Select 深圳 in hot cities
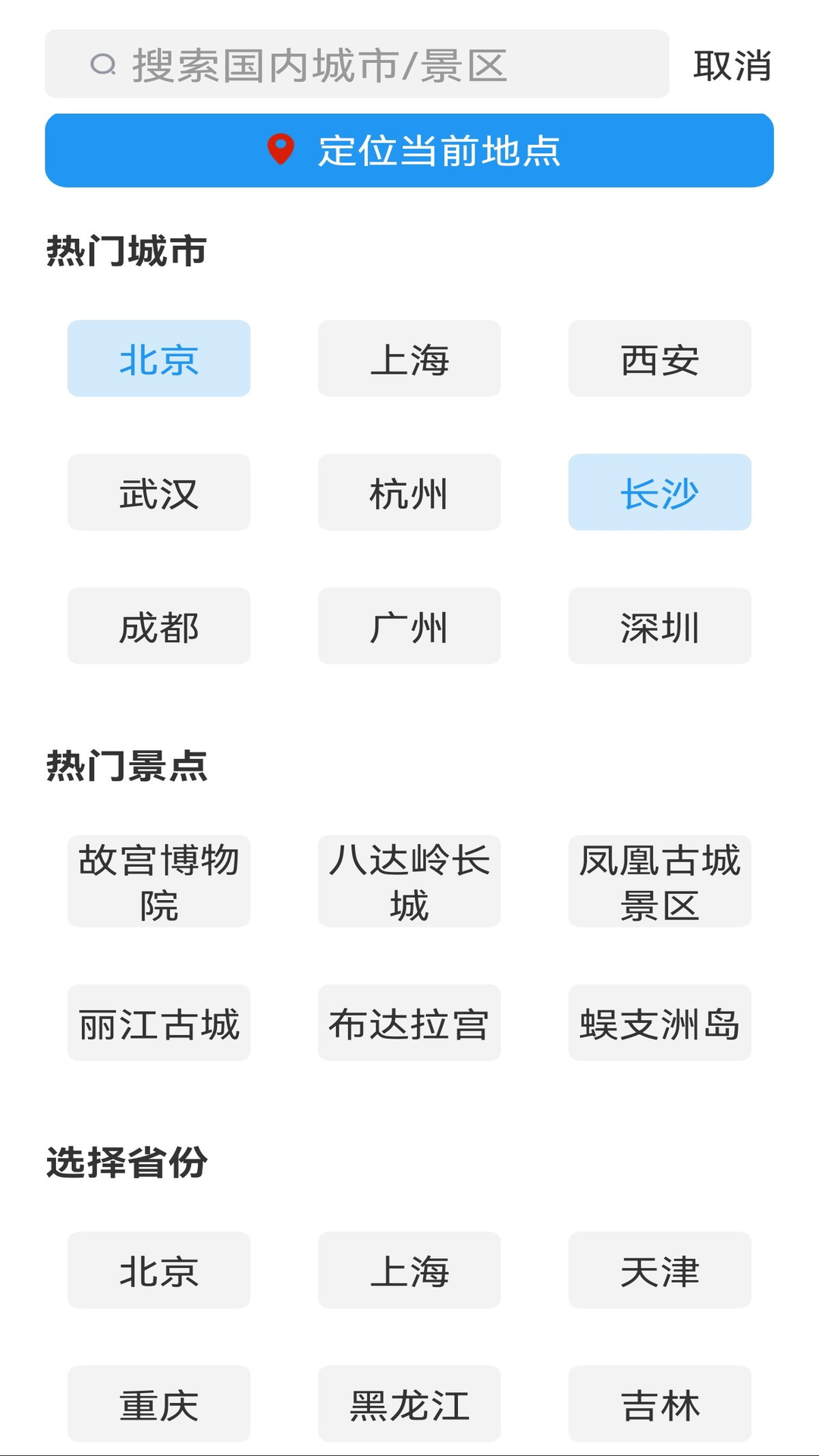819x1456 pixels. point(659,626)
